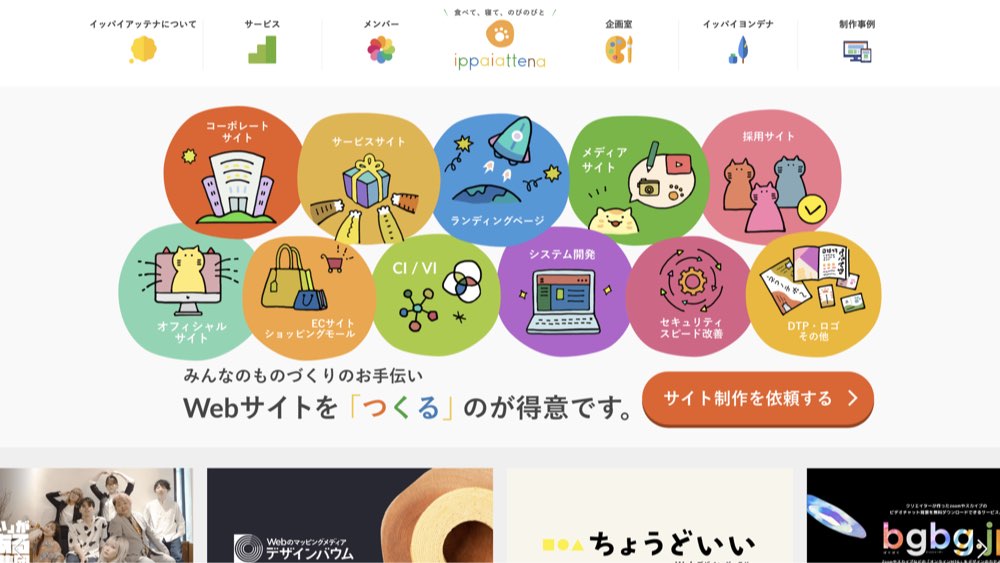Open イッパイアッテナについて menu item
The image size is (1000, 563).
click(143, 40)
